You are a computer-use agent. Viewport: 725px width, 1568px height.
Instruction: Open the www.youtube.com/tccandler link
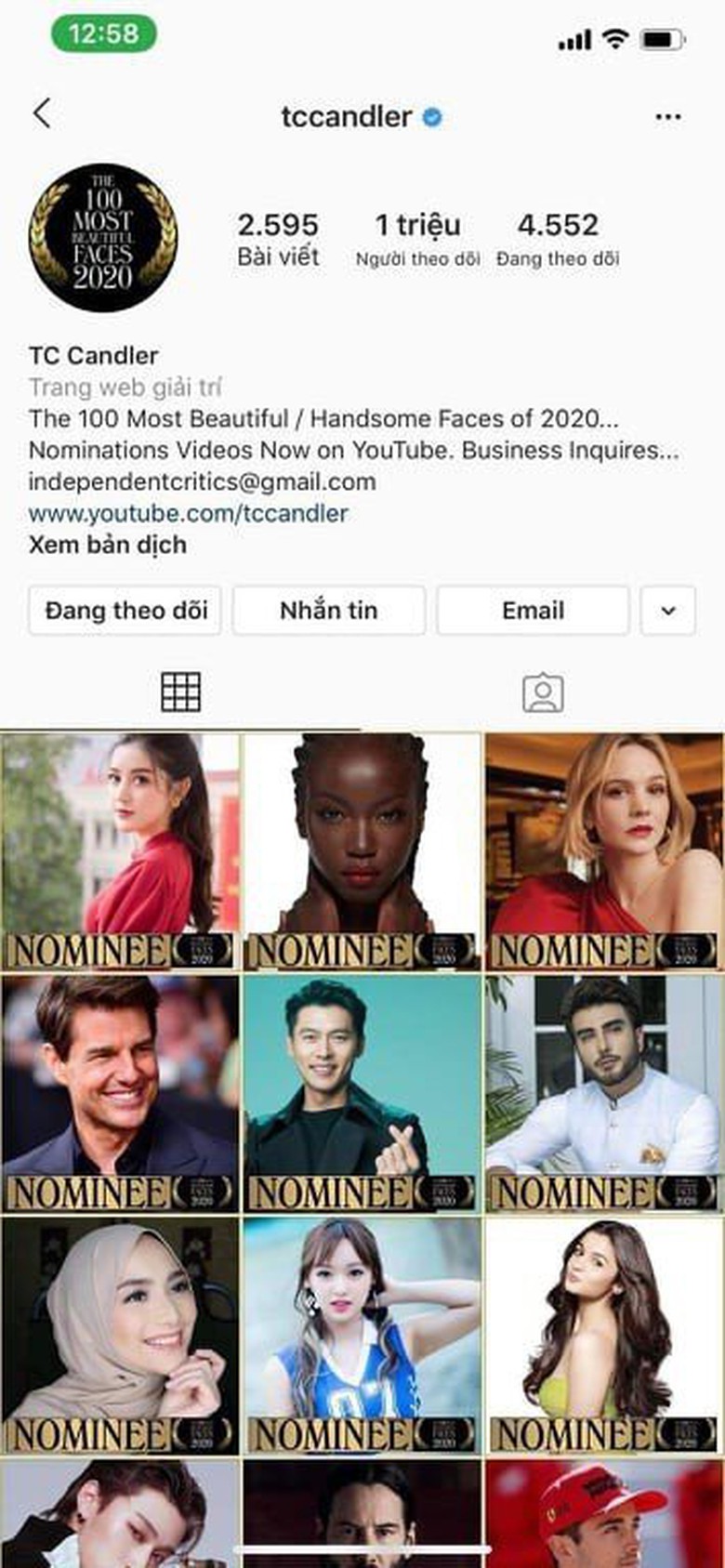(189, 513)
